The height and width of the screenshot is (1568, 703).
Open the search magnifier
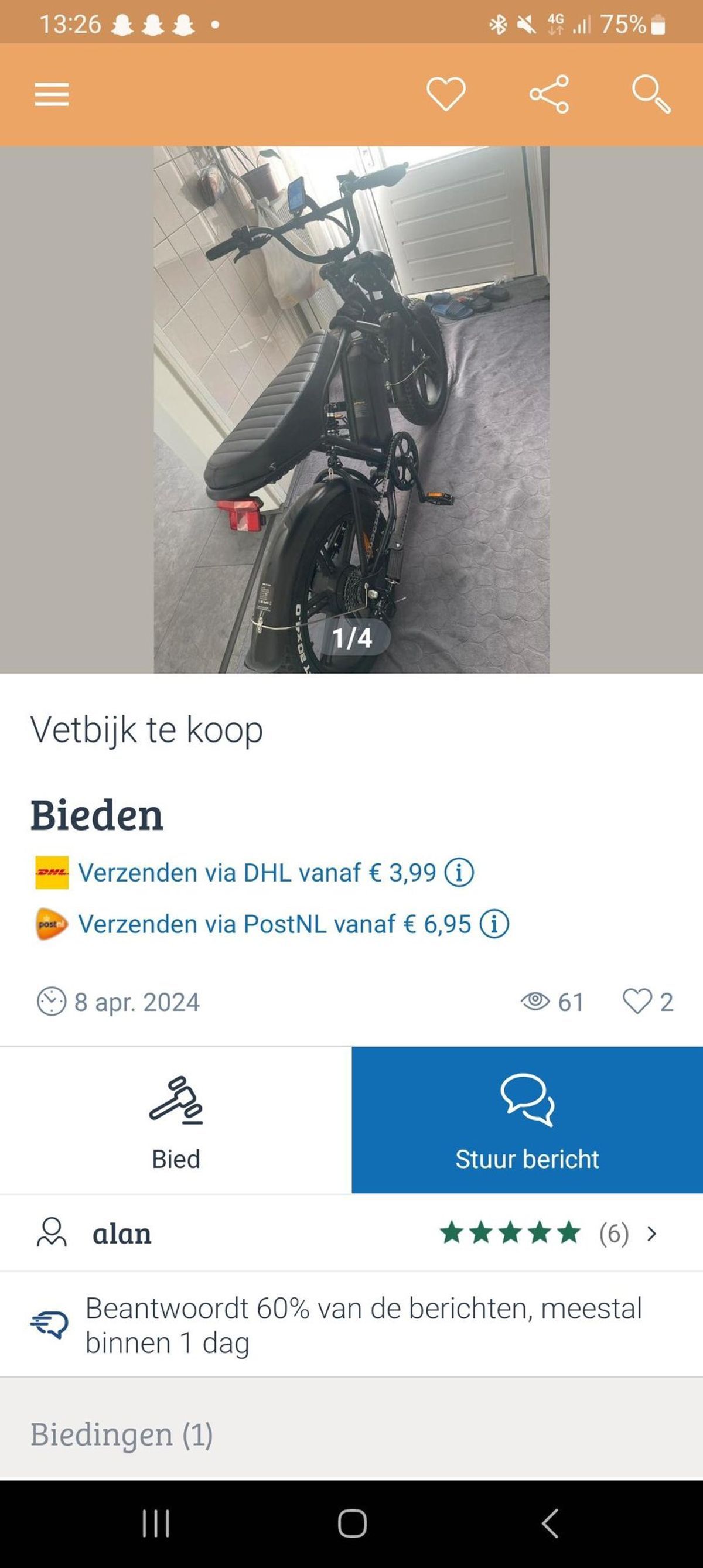coord(651,94)
